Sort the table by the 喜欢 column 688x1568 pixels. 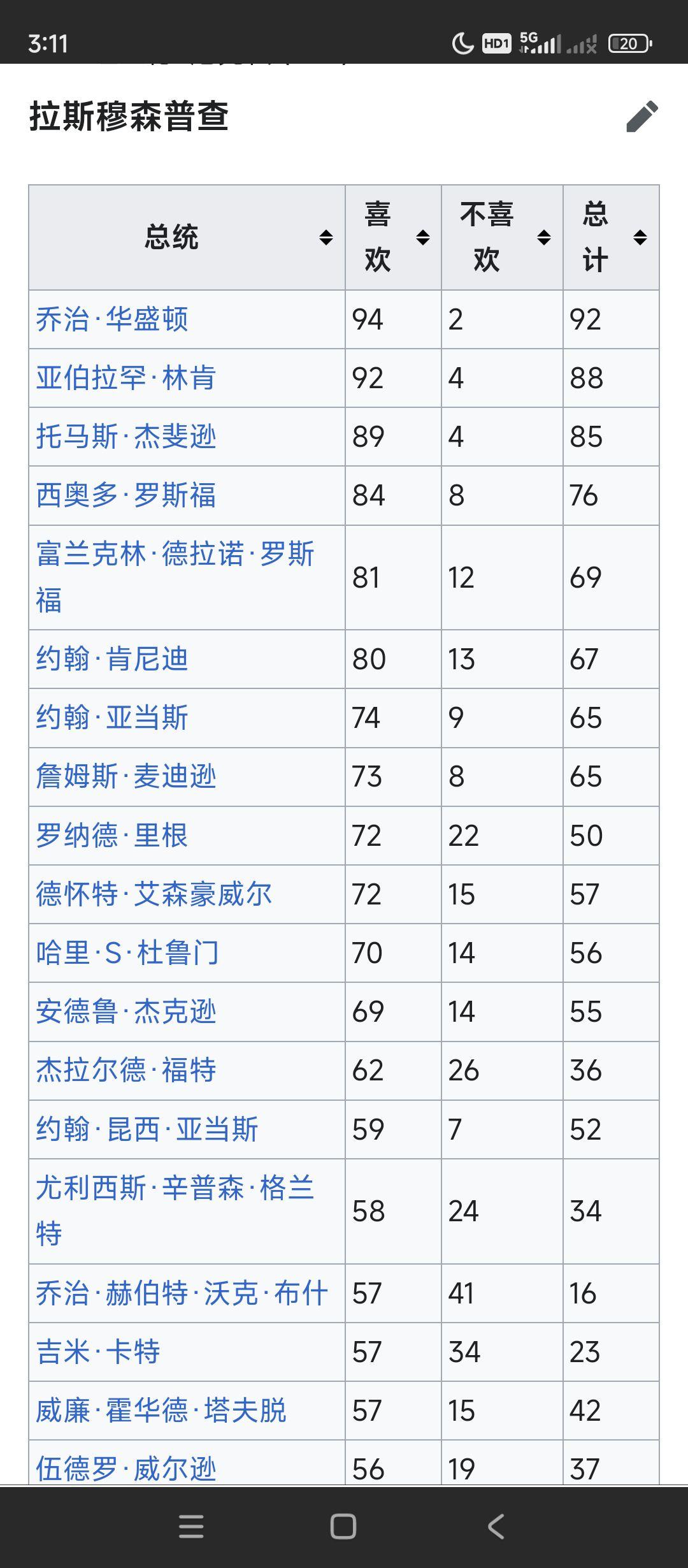pyautogui.click(x=393, y=238)
